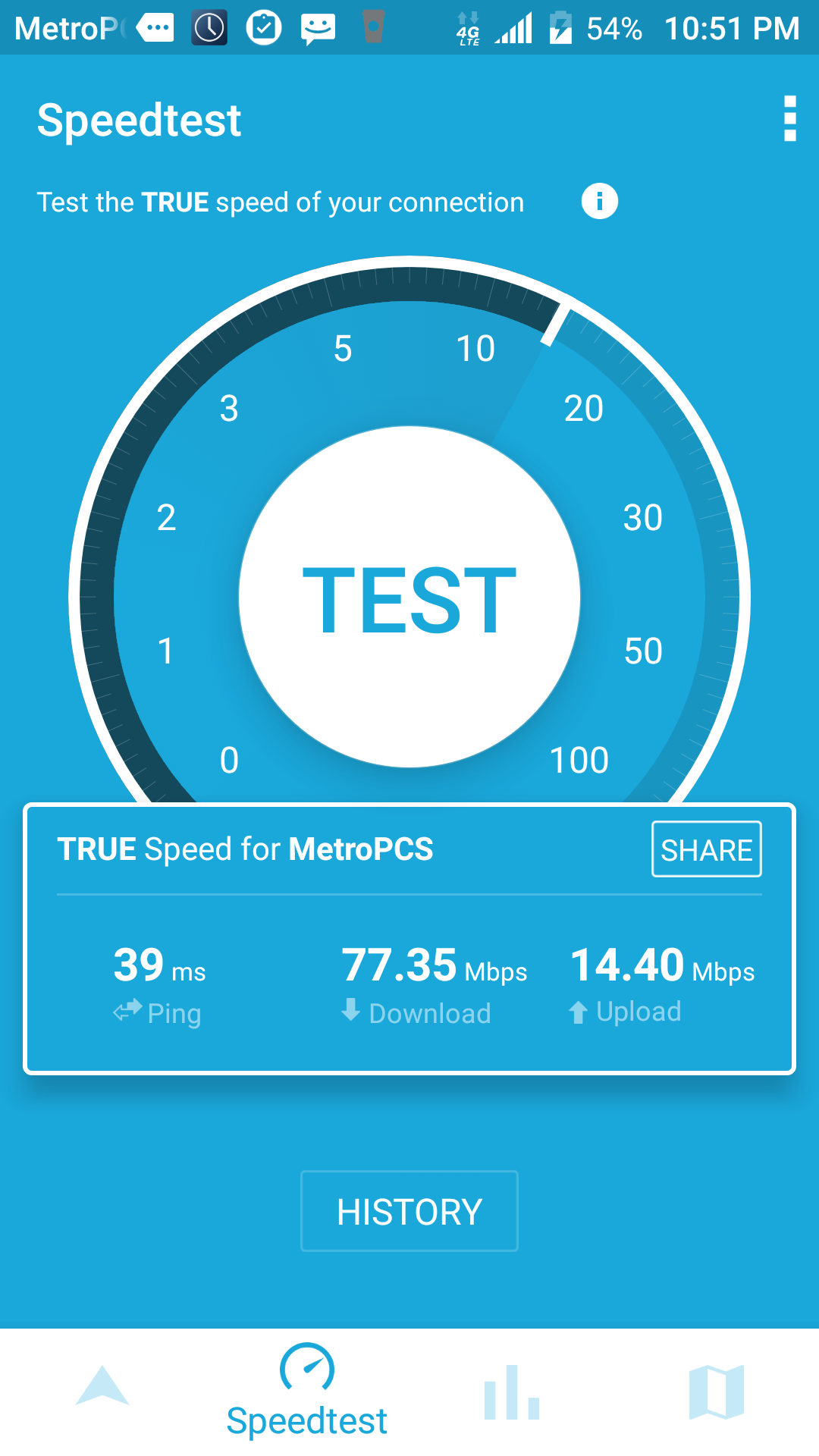The image size is (819, 1456).
Task: Open the three-dot overflow menu
Action: [789, 119]
